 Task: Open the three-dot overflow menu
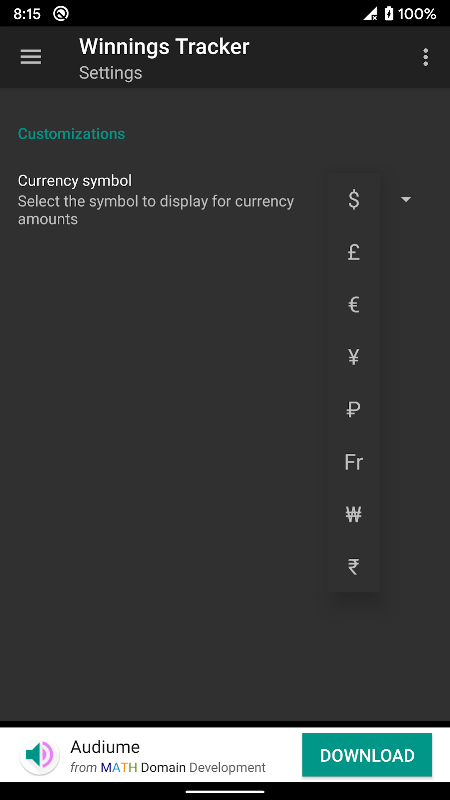426,57
